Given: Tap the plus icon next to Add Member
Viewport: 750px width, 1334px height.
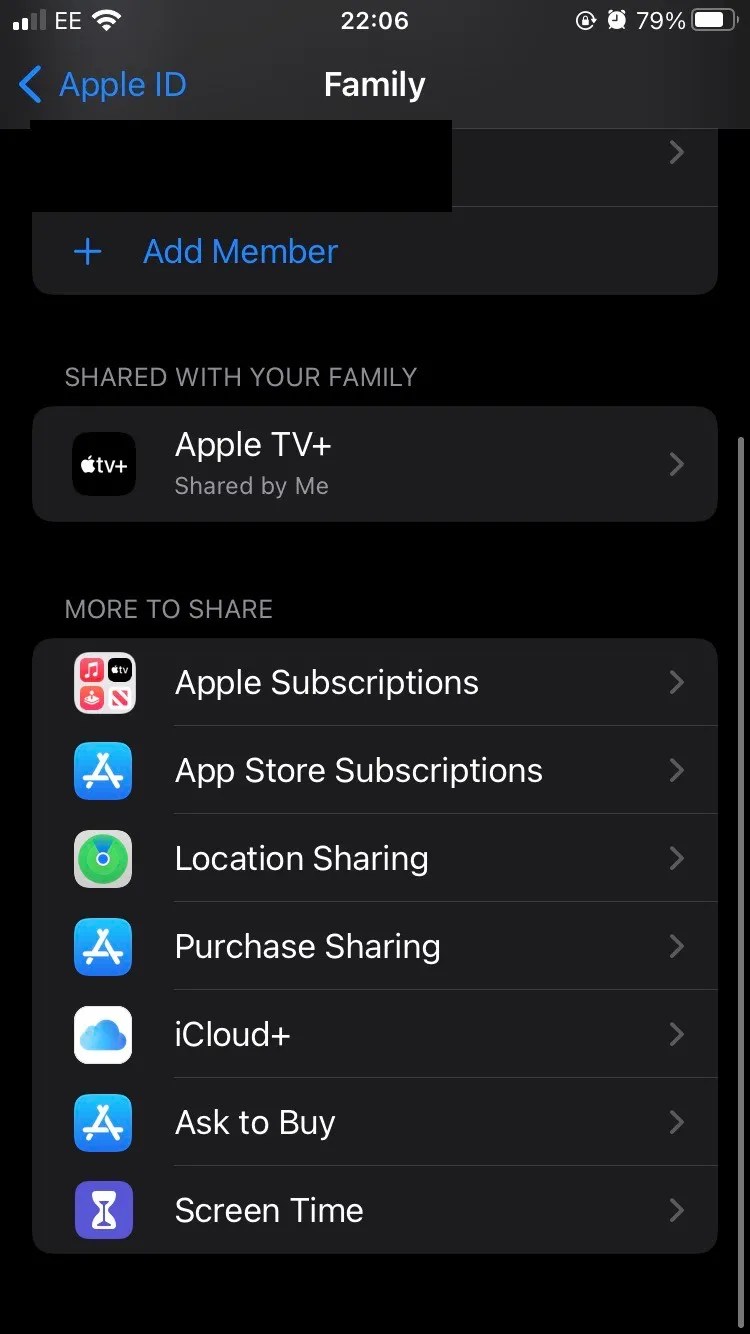Looking at the screenshot, I should click(87, 252).
